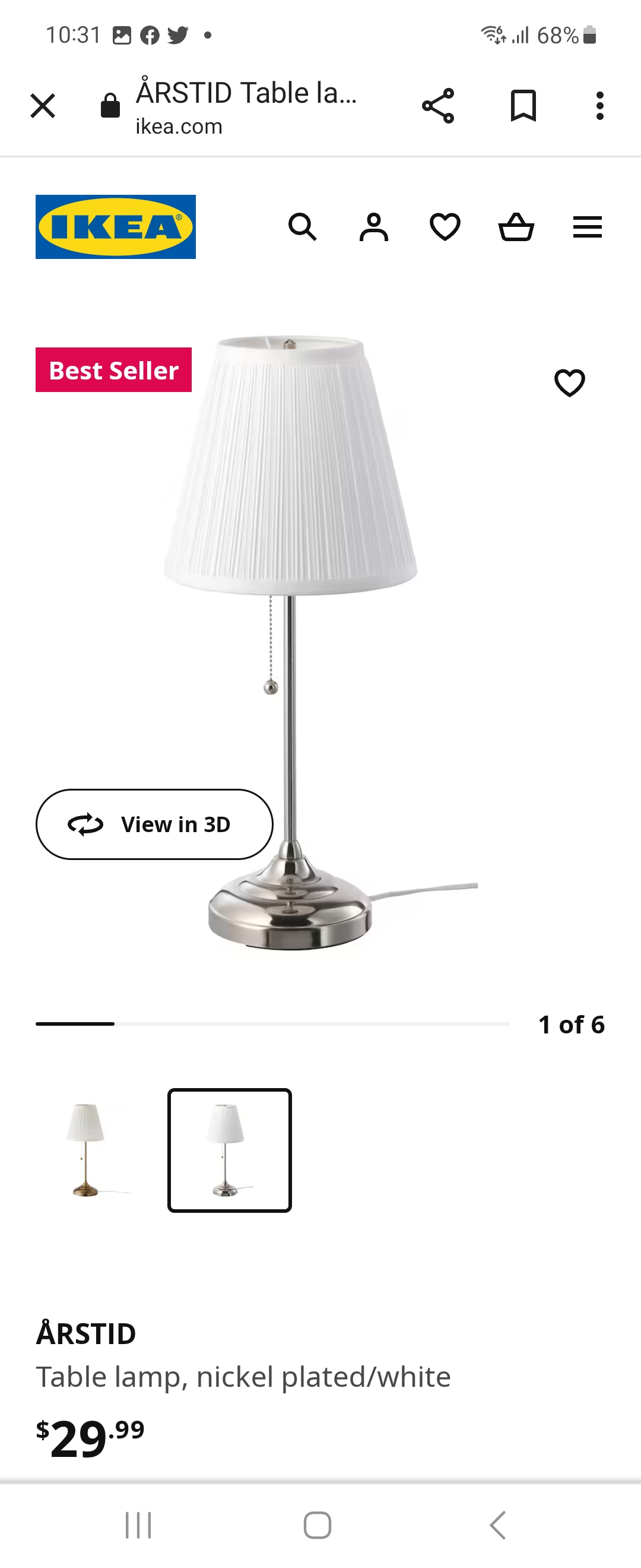Open the account profile icon
The width and height of the screenshot is (641, 1568).
(373, 227)
